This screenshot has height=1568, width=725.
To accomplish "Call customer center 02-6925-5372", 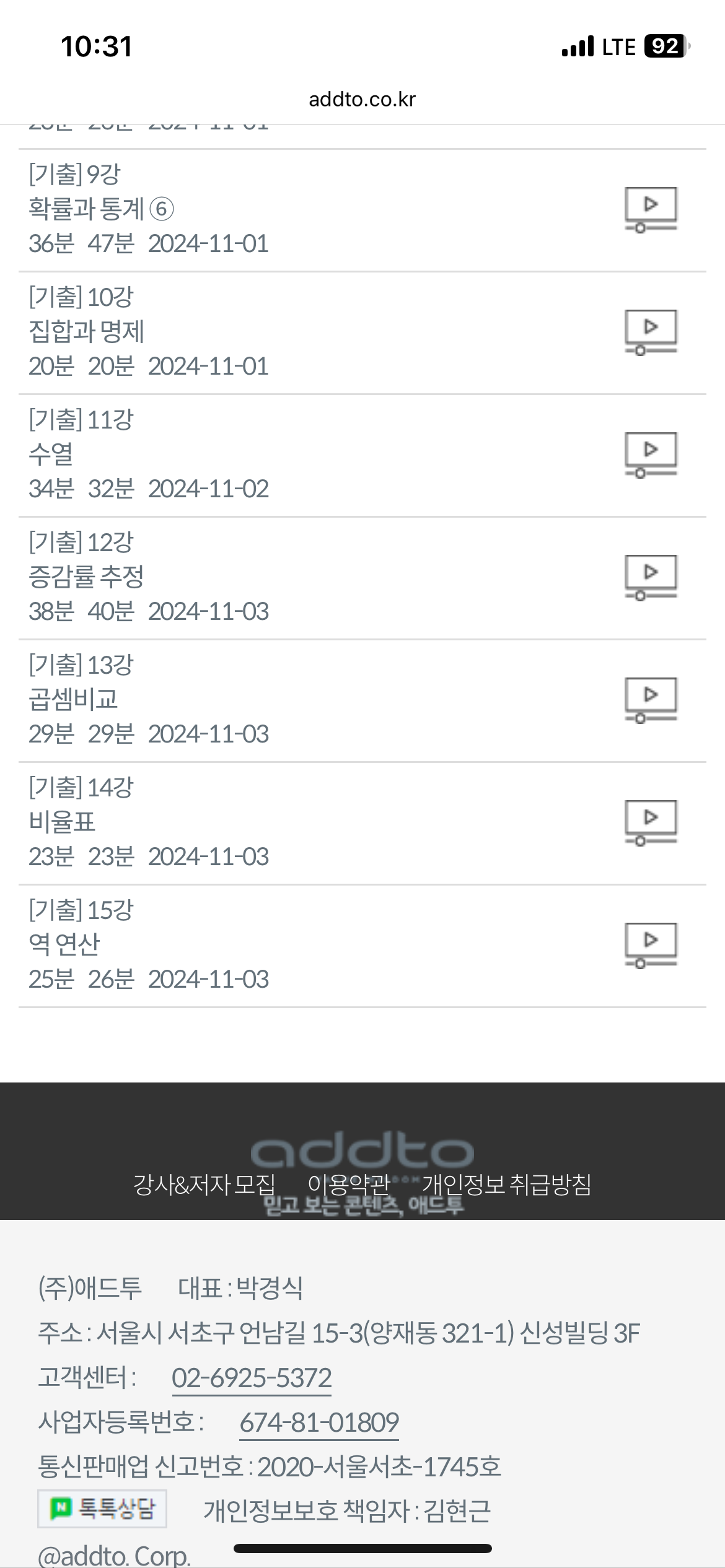I will pyautogui.click(x=252, y=1379).
